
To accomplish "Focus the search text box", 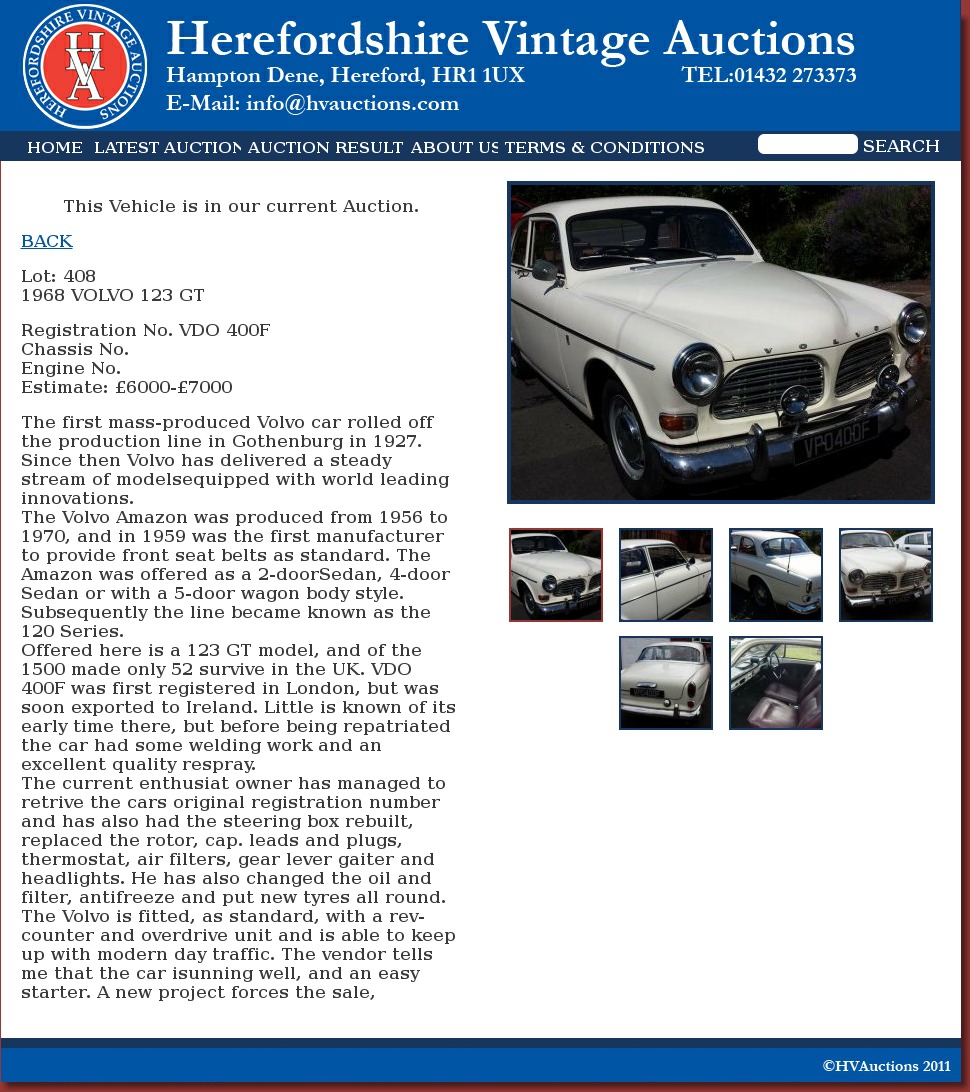I will [x=807, y=144].
